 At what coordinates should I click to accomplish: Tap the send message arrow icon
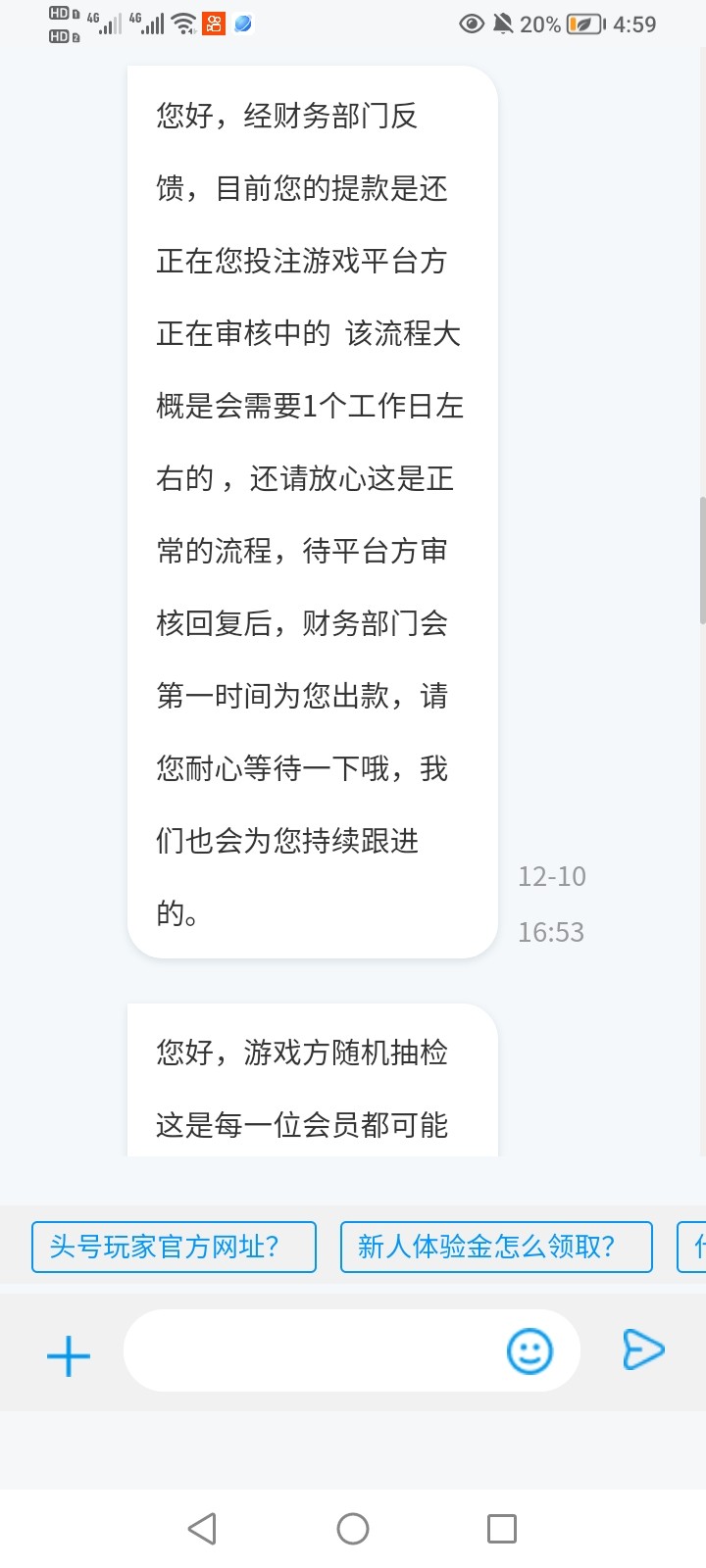point(644,1350)
